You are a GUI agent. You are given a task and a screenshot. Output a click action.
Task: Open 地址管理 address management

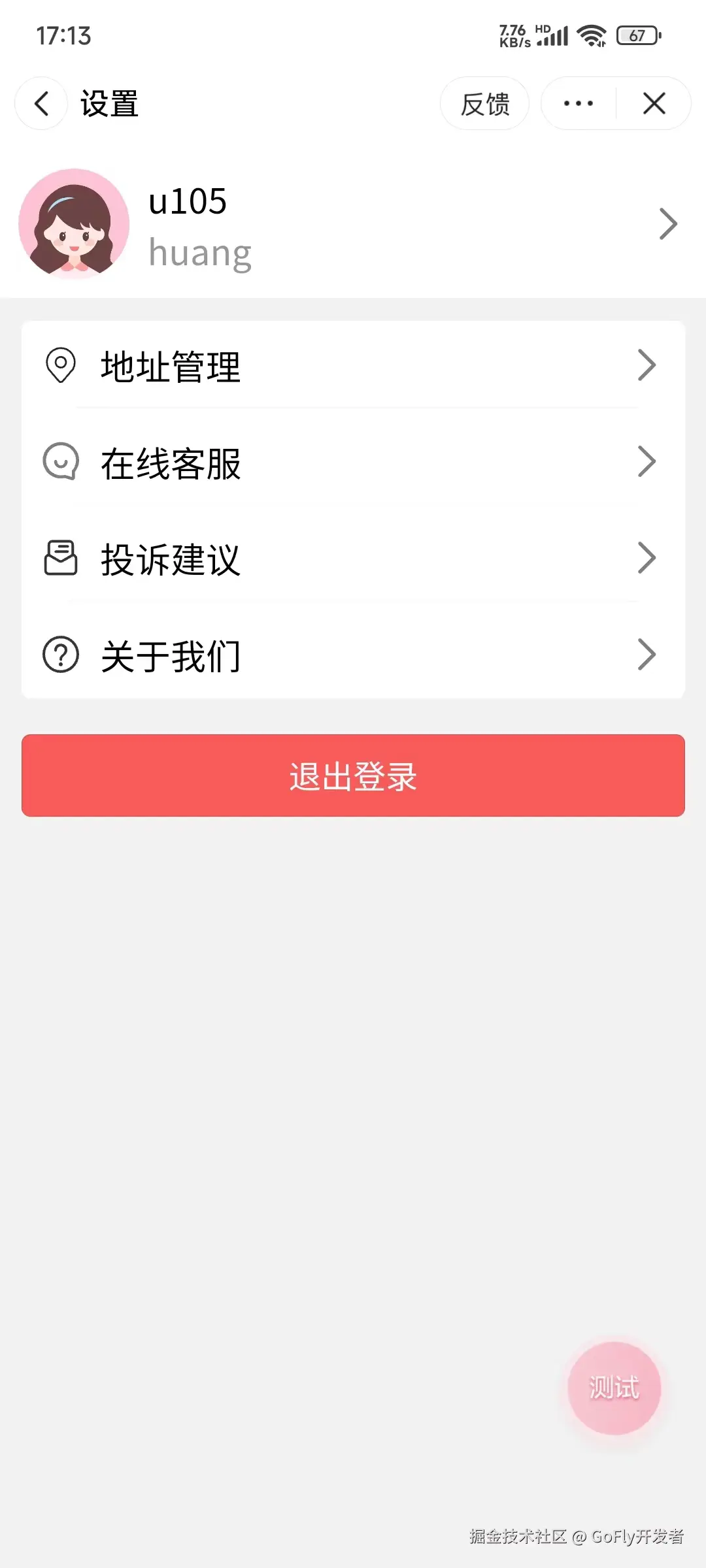(353, 366)
